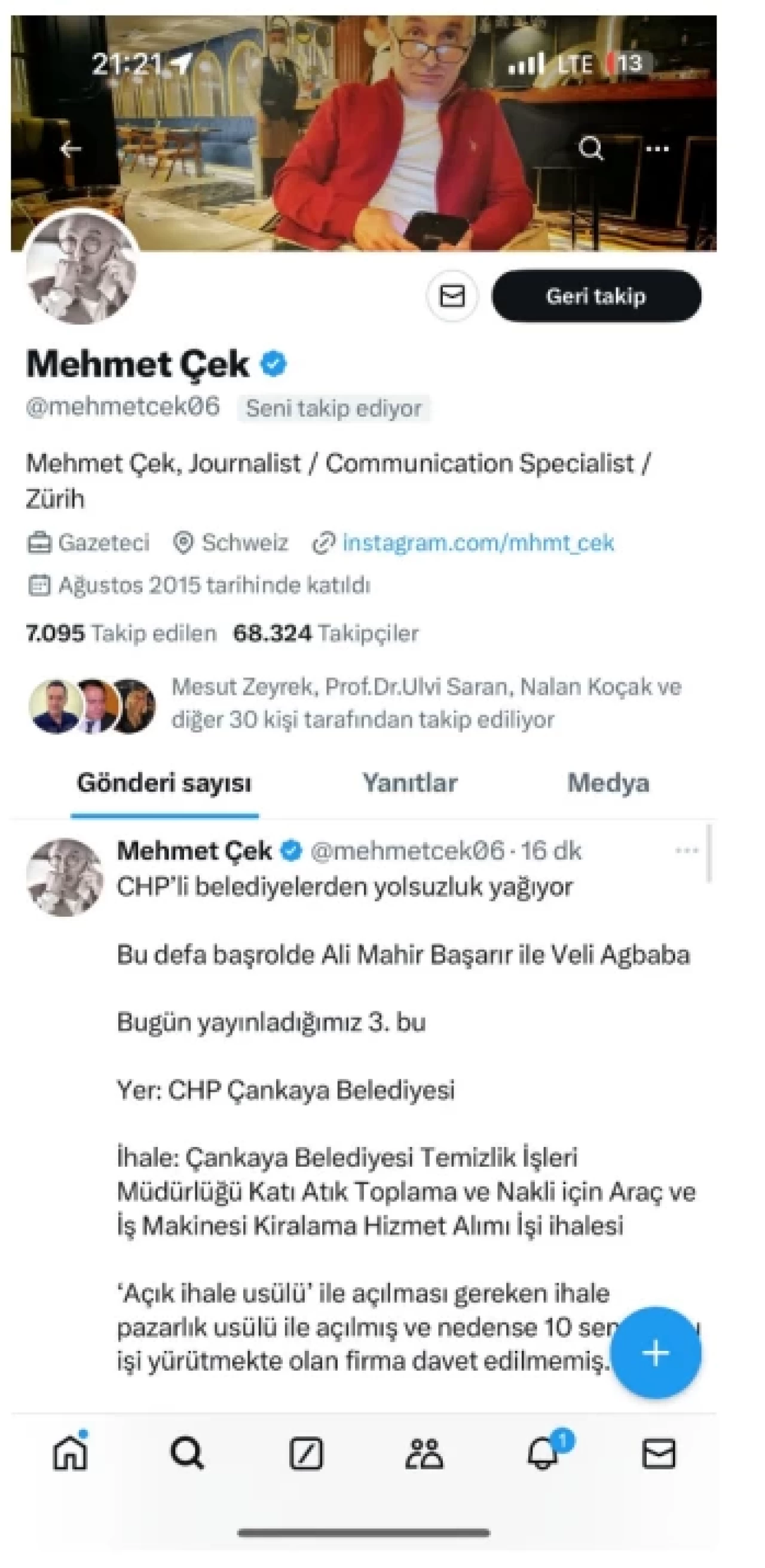View the 7.095 Takip edilen list
Viewport: 765px width, 1568px height.
pyautogui.click(x=121, y=633)
